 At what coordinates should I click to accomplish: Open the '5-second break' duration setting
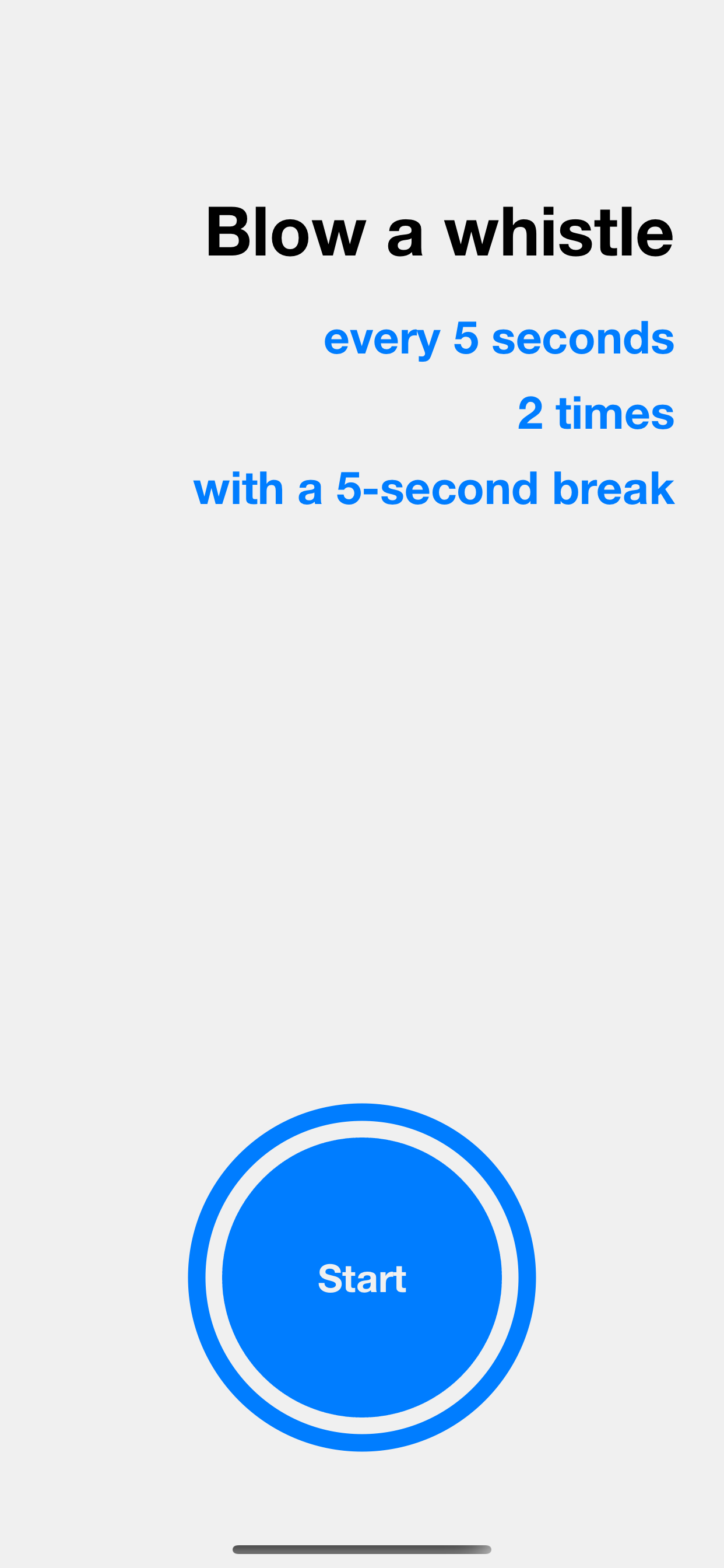pos(435,488)
